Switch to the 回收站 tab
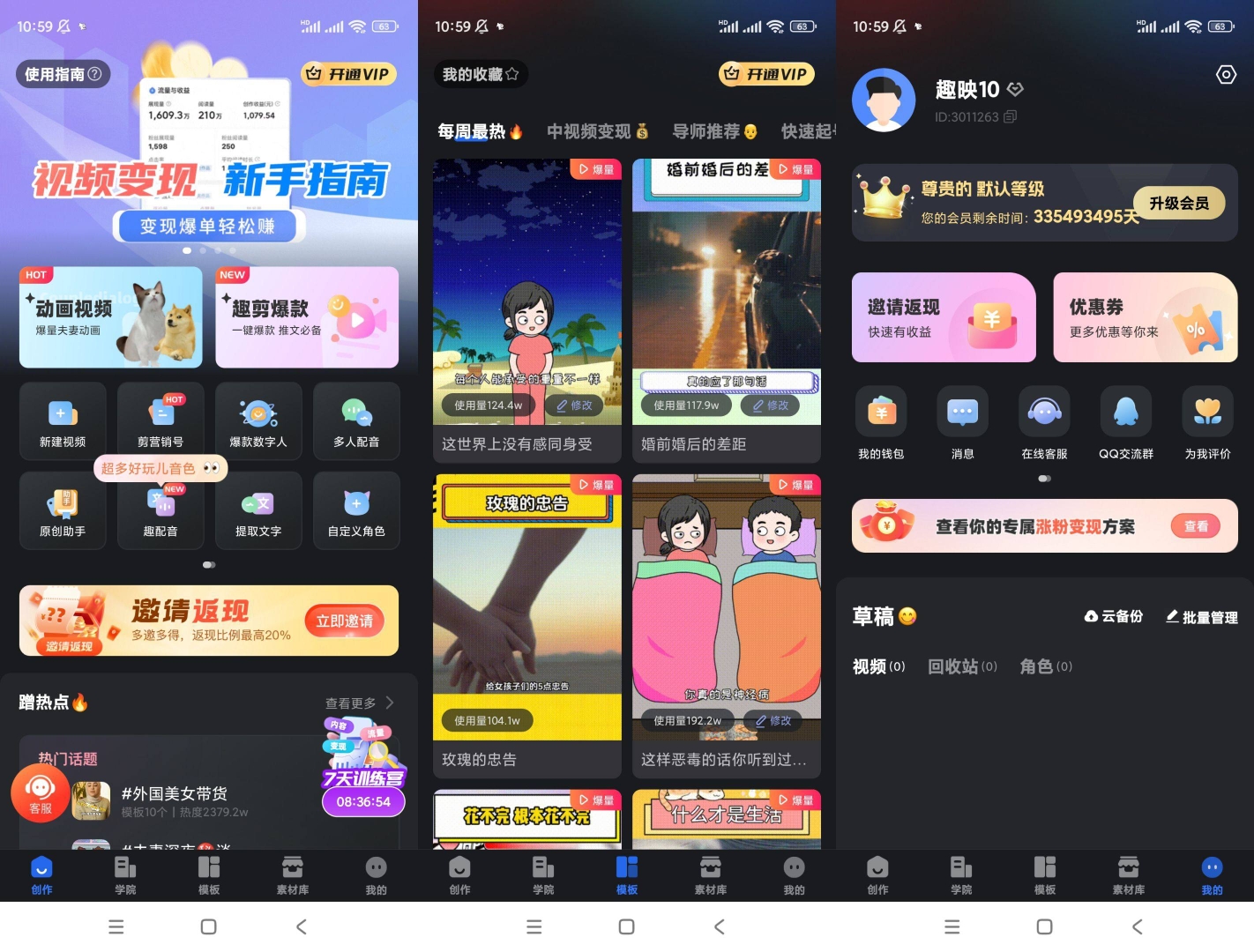 (962, 666)
